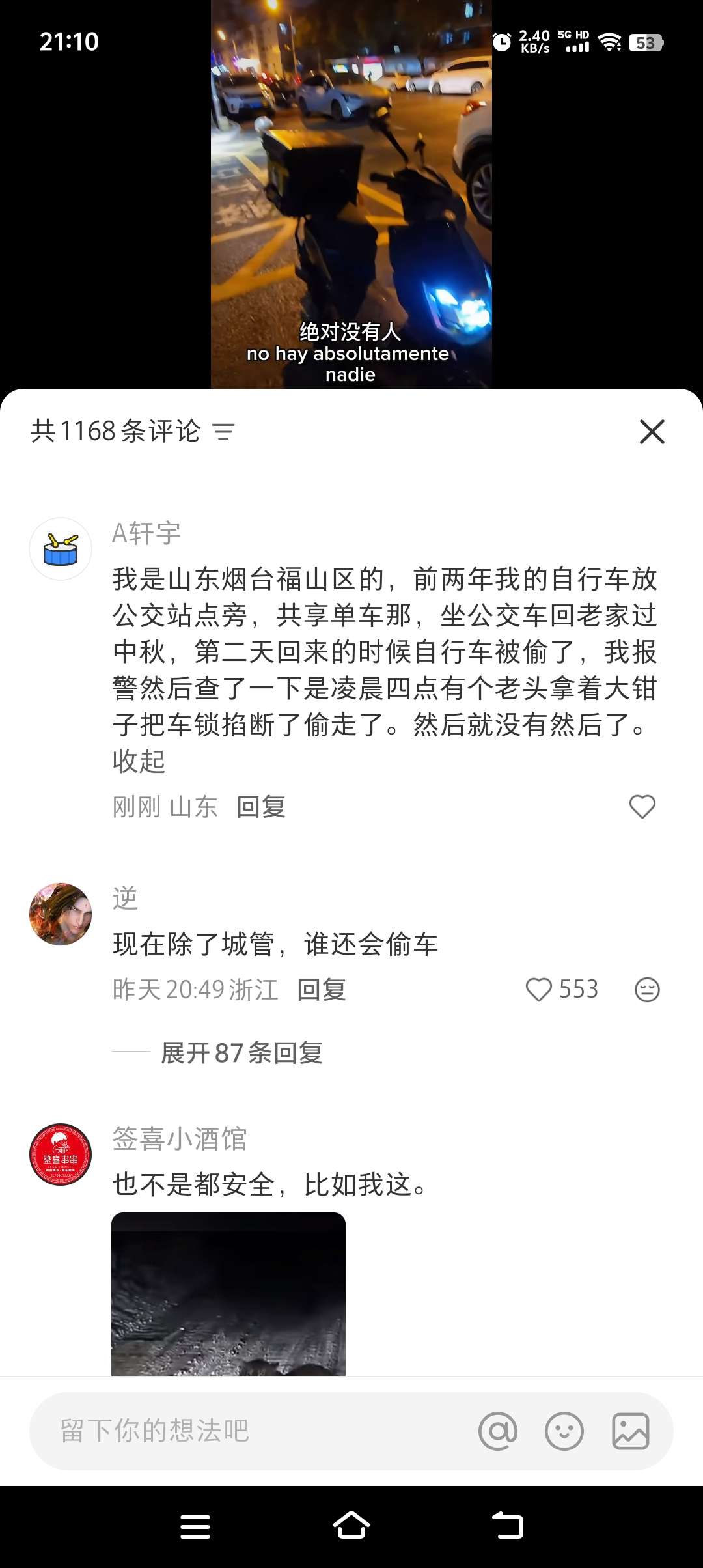The width and height of the screenshot is (703, 1568).
Task: Open 逆's profile avatar
Action: point(61,914)
